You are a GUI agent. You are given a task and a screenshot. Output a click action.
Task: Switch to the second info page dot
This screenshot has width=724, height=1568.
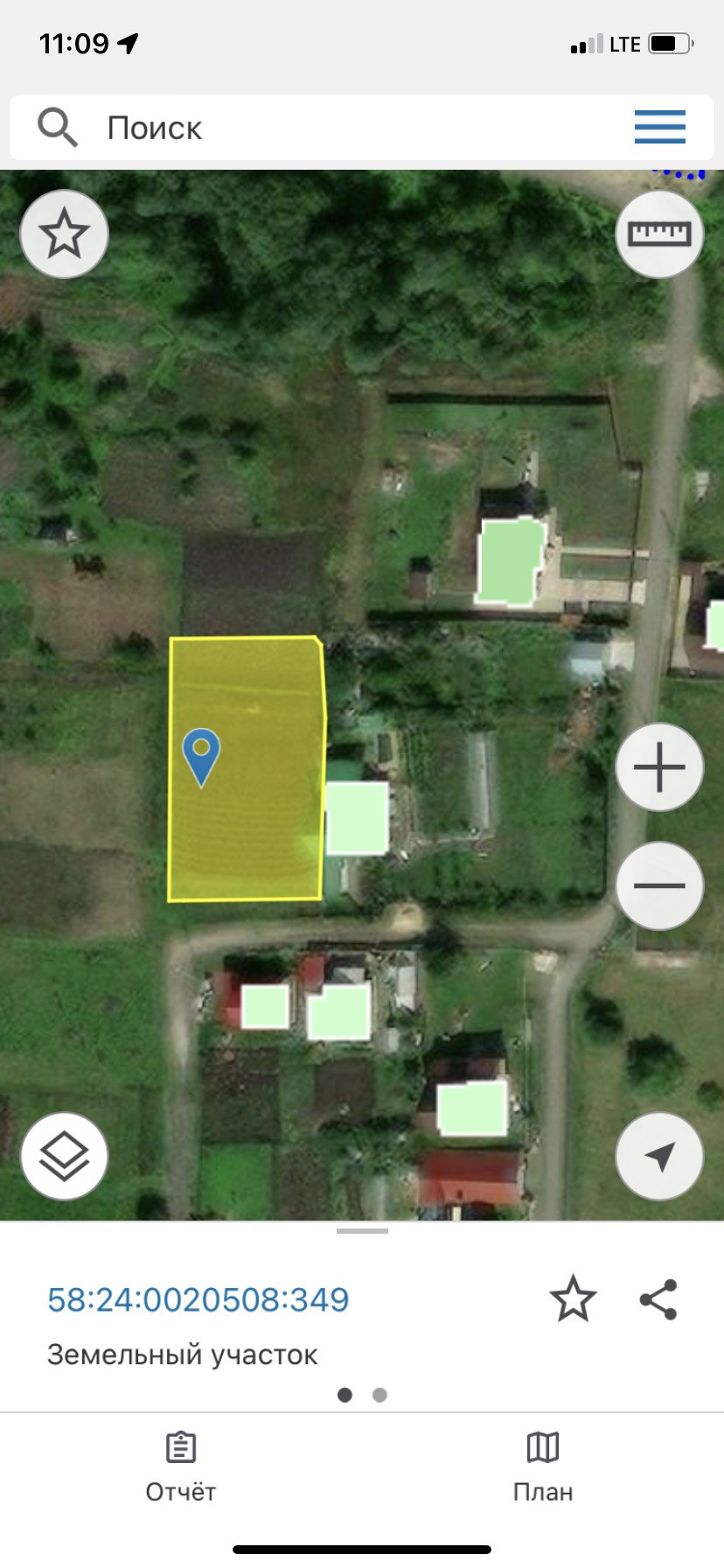click(379, 1395)
